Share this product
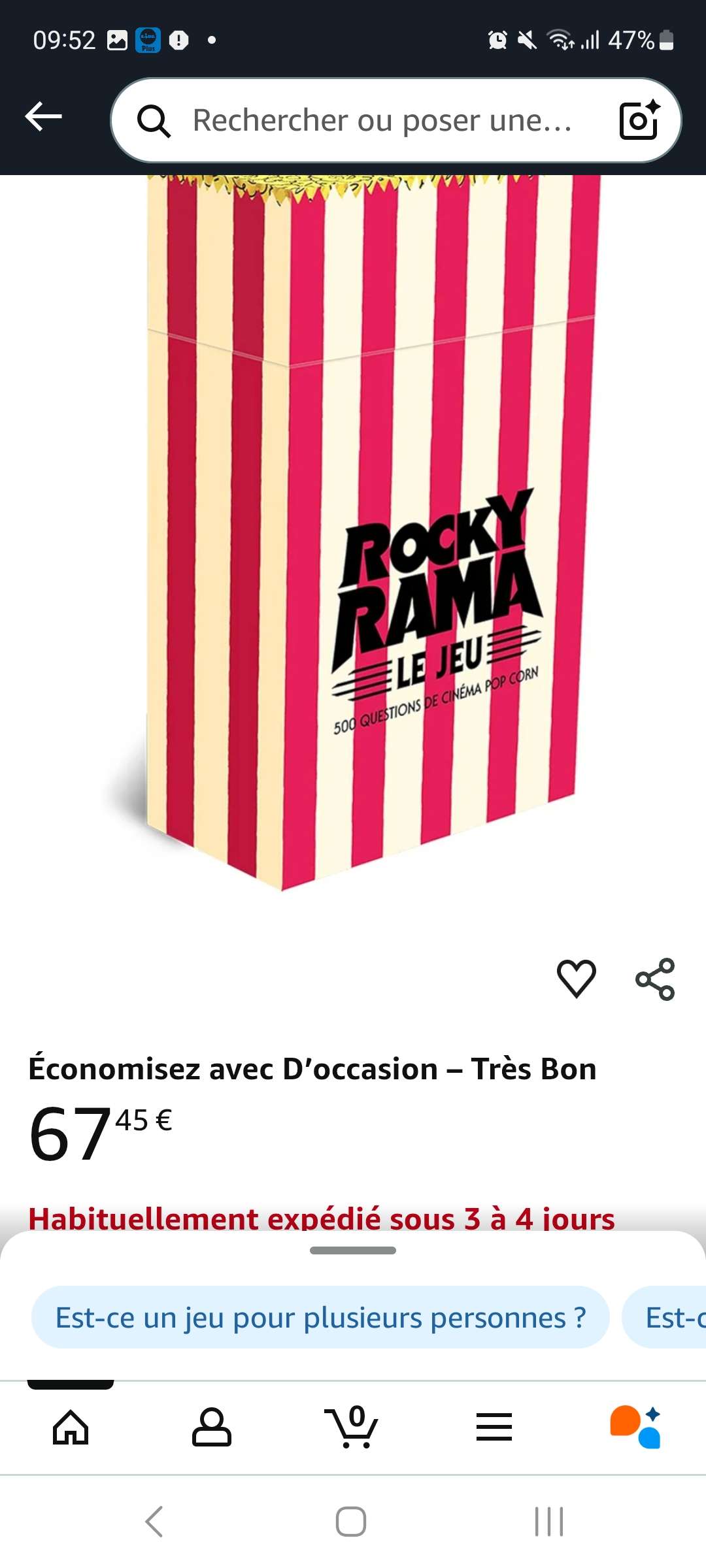Screen dimensions: 706x1568 click(655, 979)
